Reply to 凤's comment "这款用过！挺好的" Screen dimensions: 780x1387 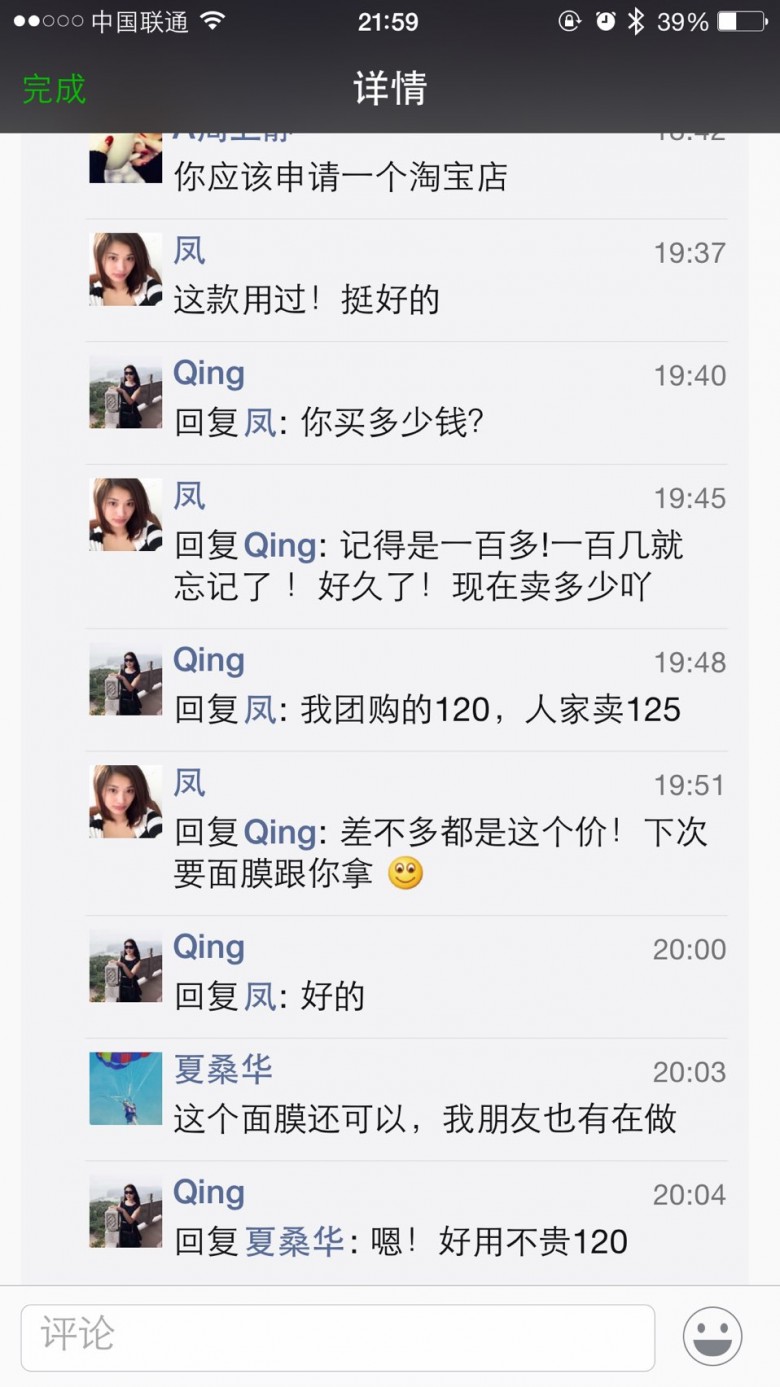(306, 300)
